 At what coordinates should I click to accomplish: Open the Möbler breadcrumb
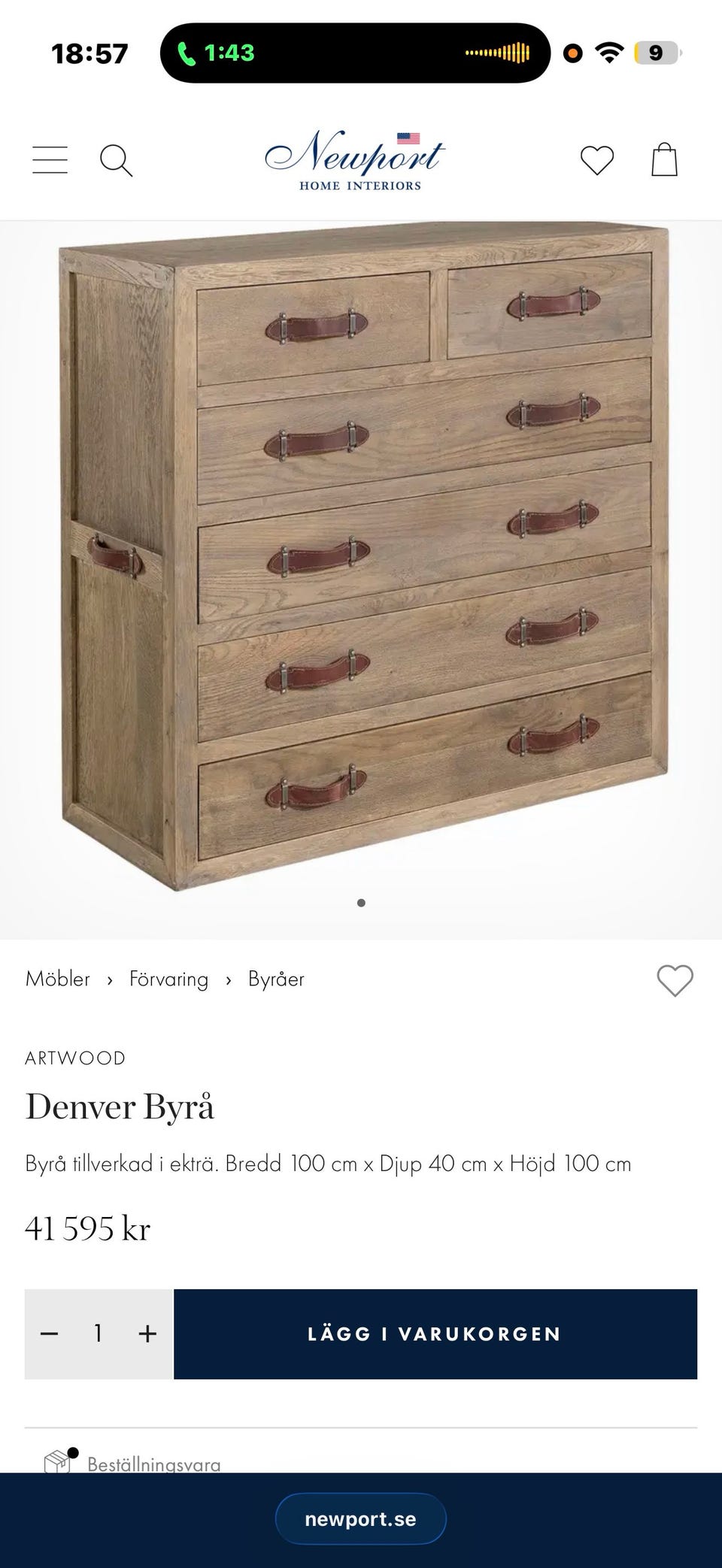[58, 979]
